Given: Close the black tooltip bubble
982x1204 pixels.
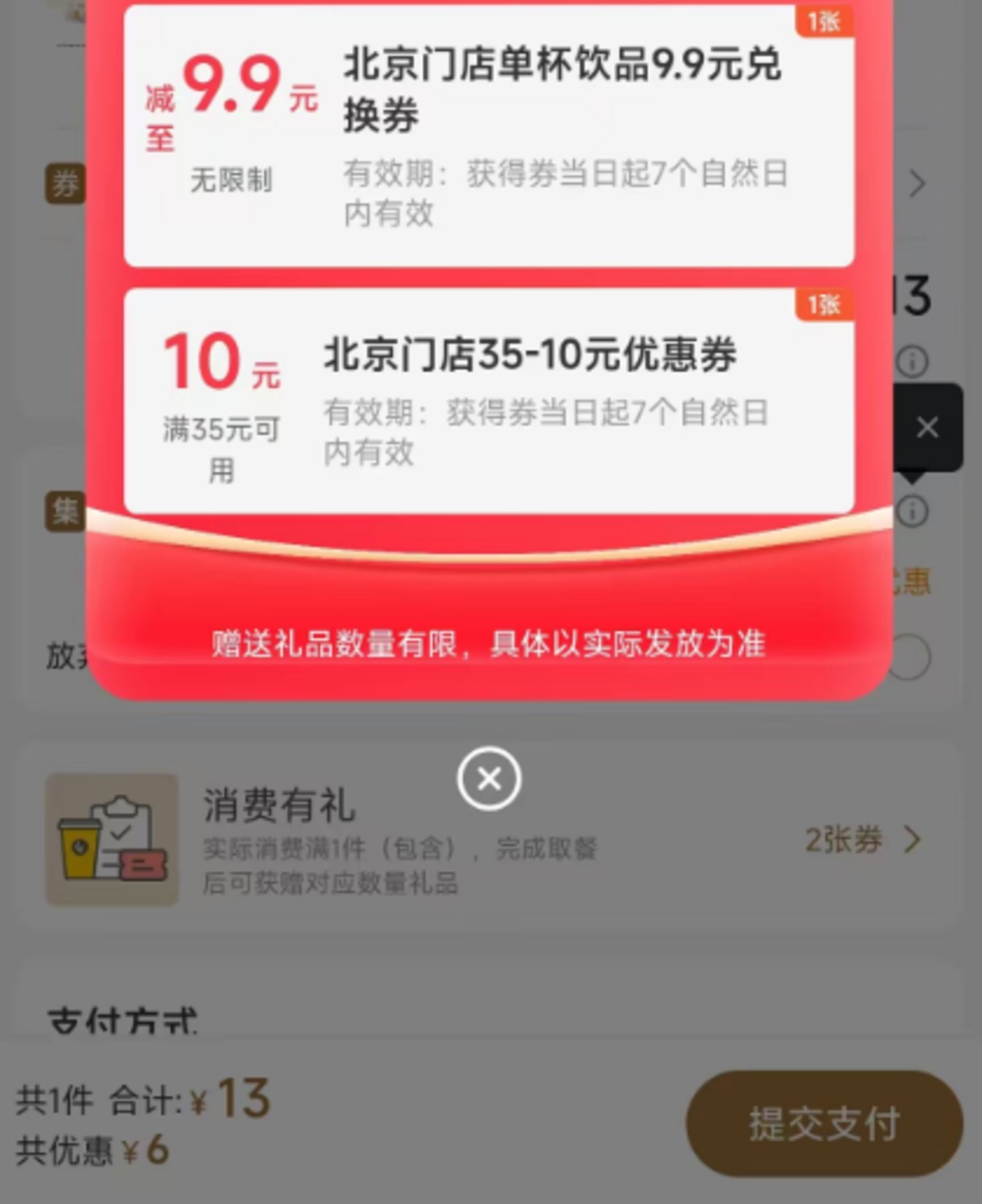Looking at the screenshot, I should (x=927, y=428).
